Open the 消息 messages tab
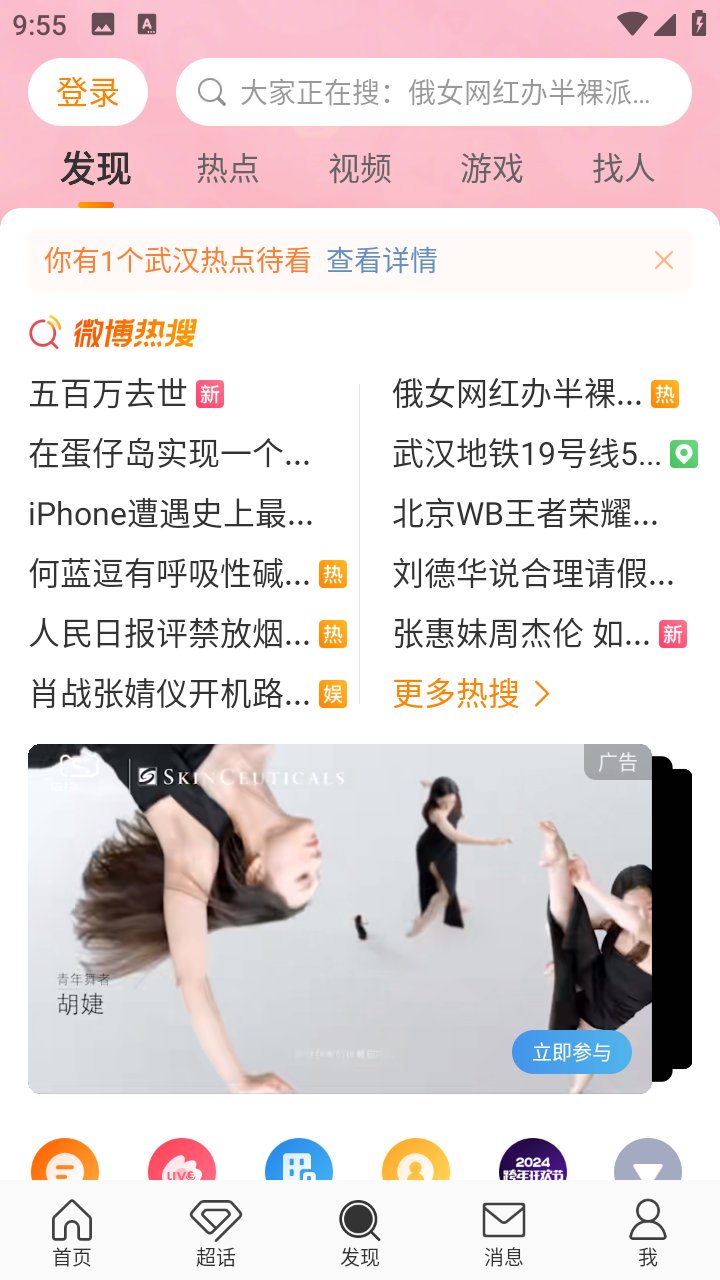This screenshot has height=1280, width=720. (504, 1232)
